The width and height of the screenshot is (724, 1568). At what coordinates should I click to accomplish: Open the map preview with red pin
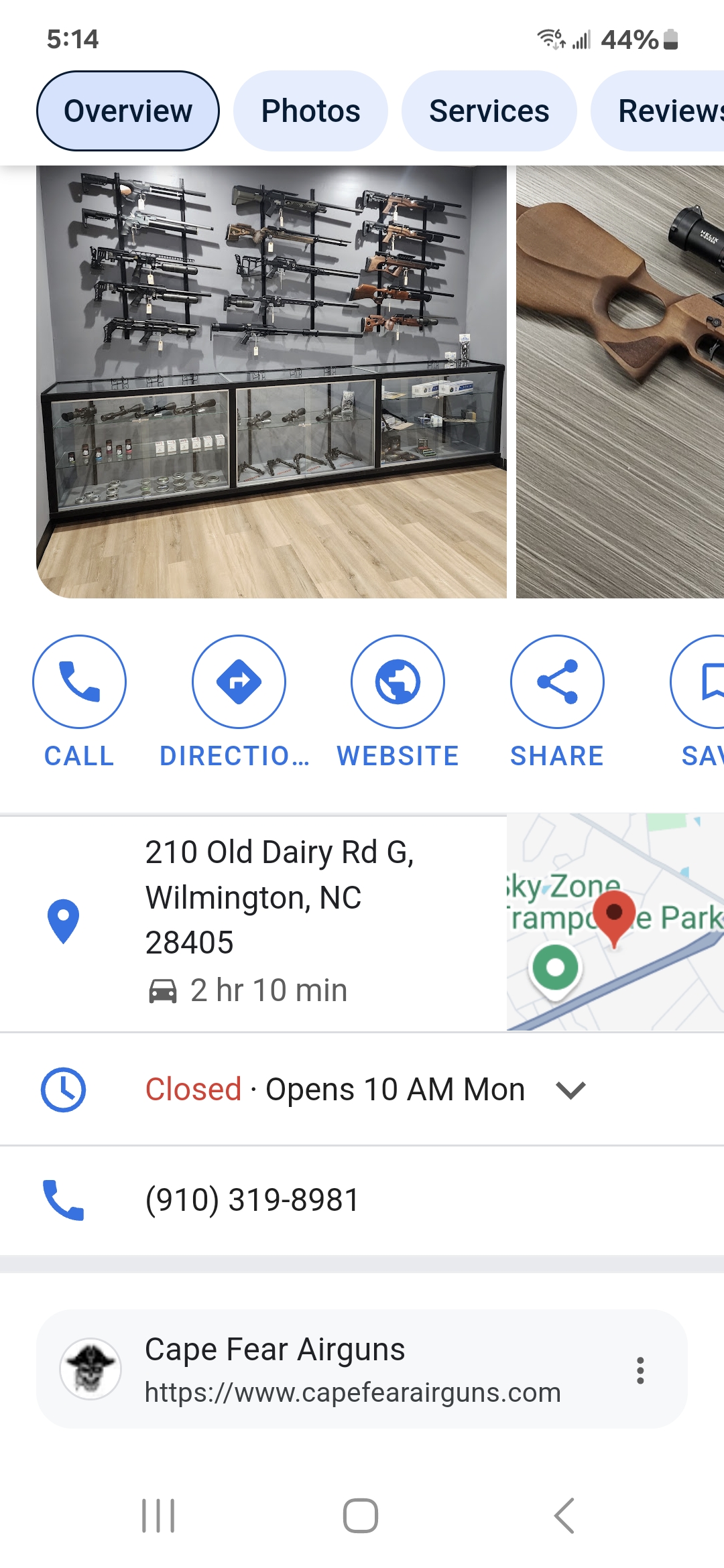[615, 922]
